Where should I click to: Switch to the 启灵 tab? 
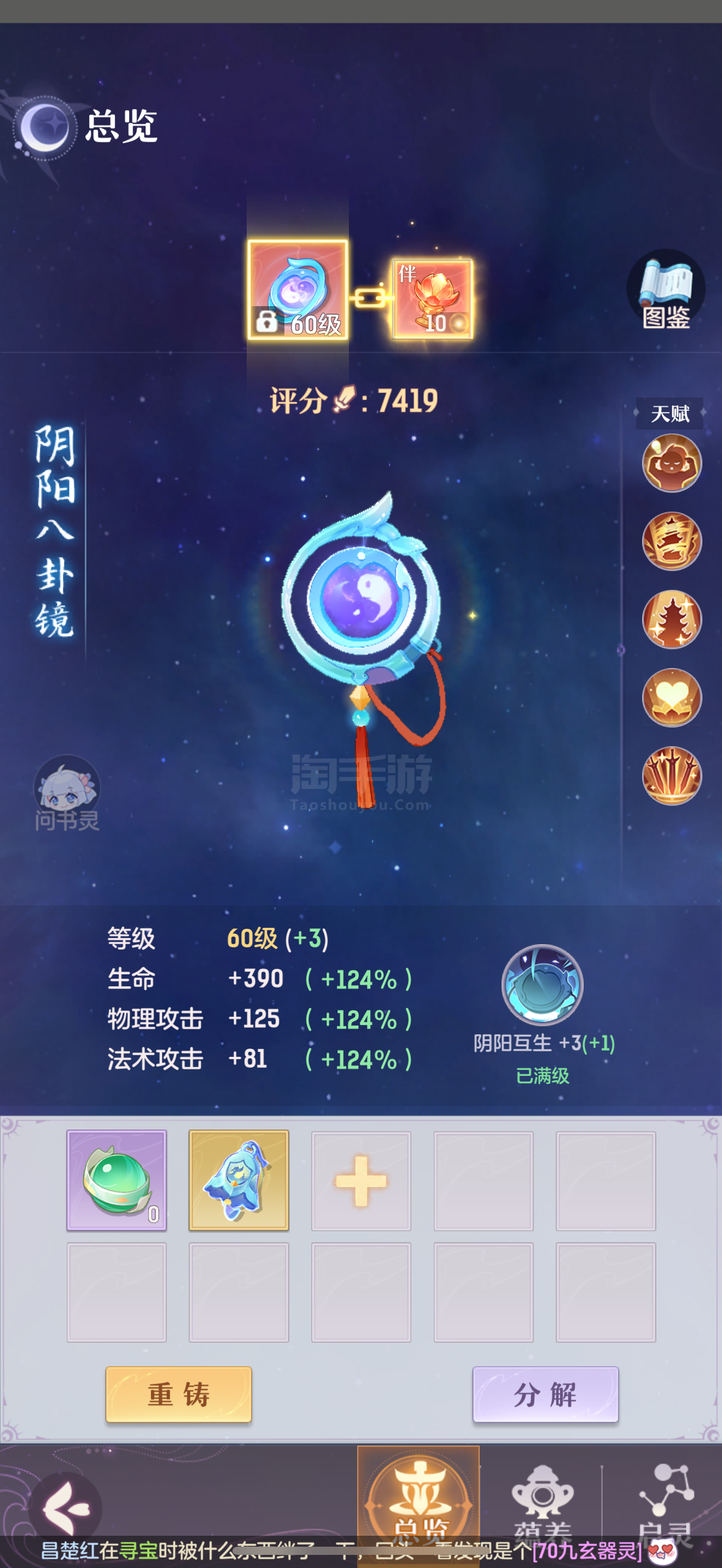[665, 1503]
